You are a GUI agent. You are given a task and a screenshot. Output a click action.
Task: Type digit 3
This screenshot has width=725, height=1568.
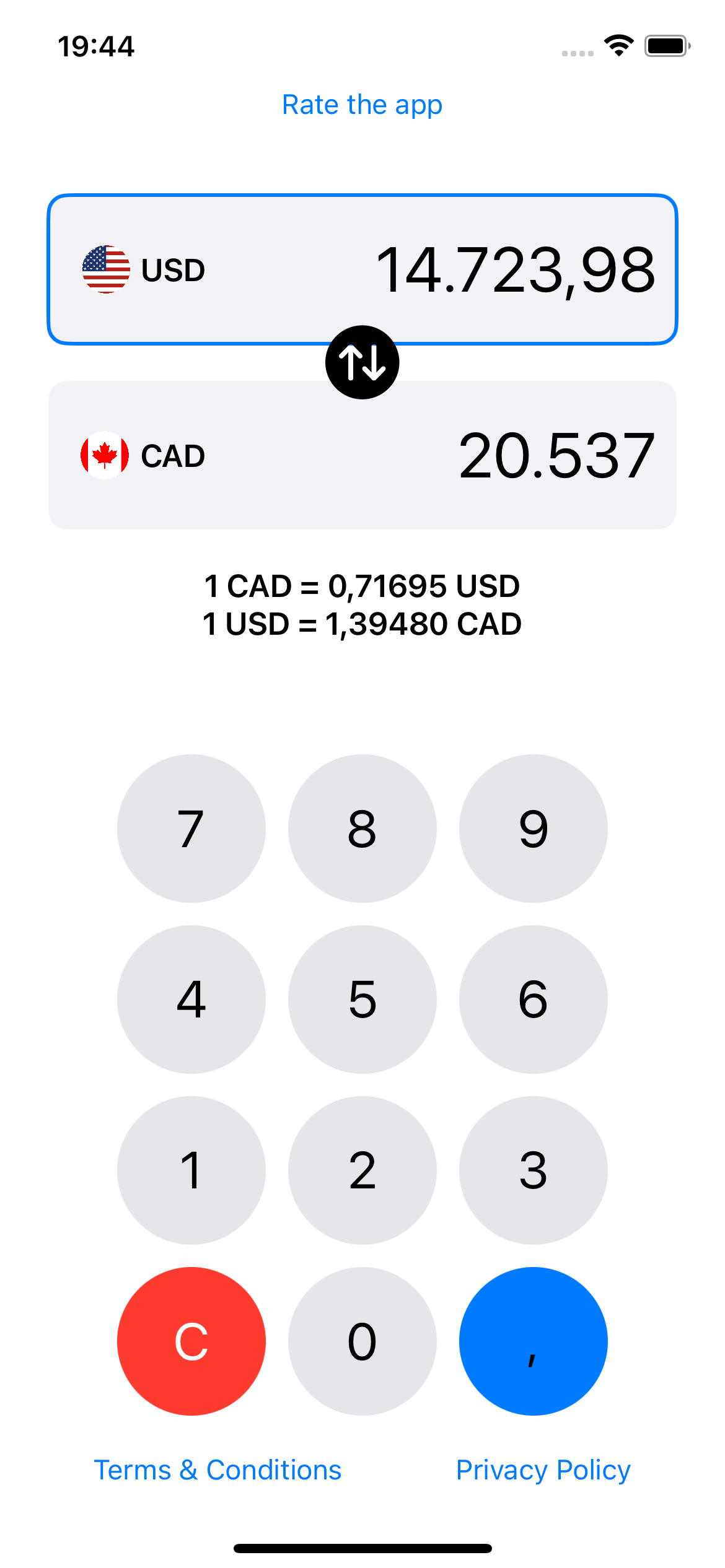(x=533, y=1170)
